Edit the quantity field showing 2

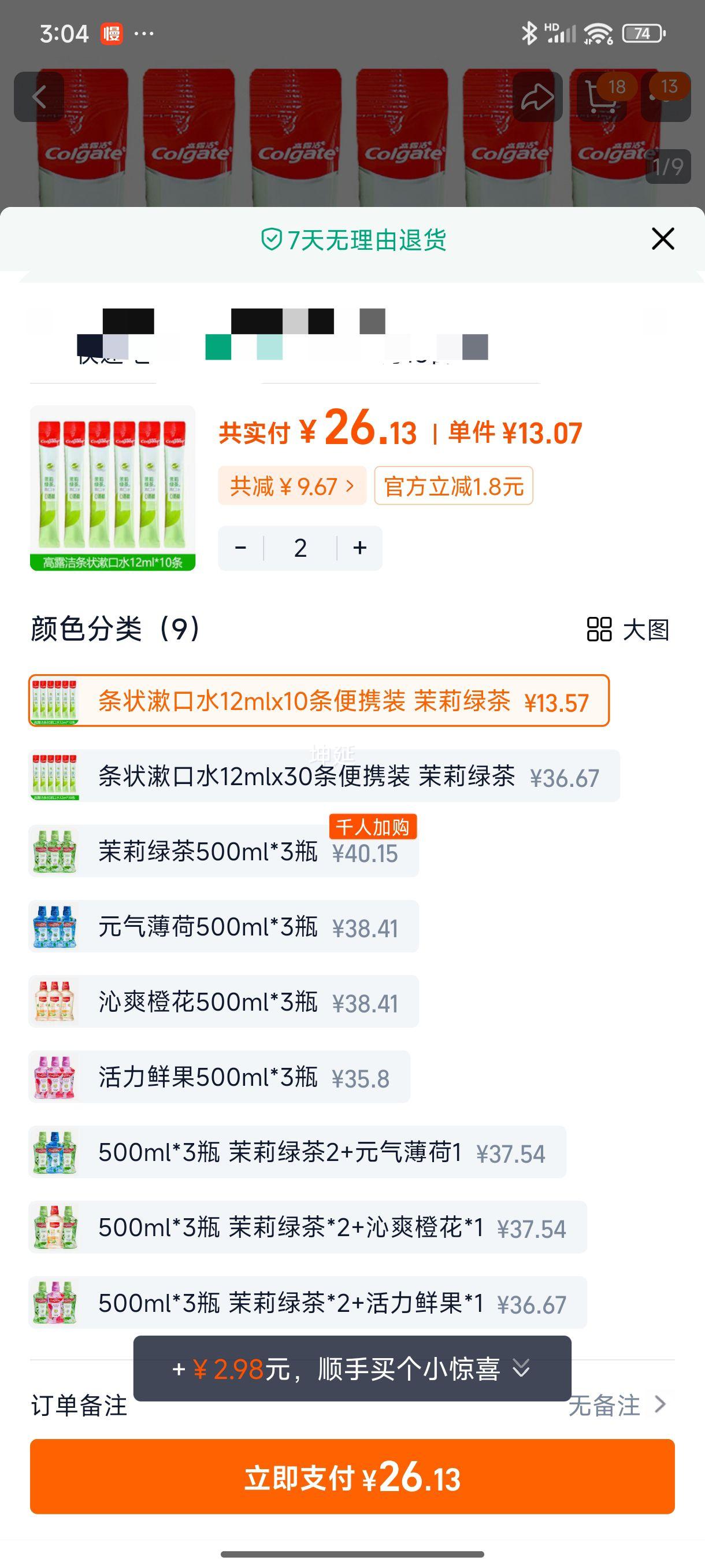[x=300, y=548]
